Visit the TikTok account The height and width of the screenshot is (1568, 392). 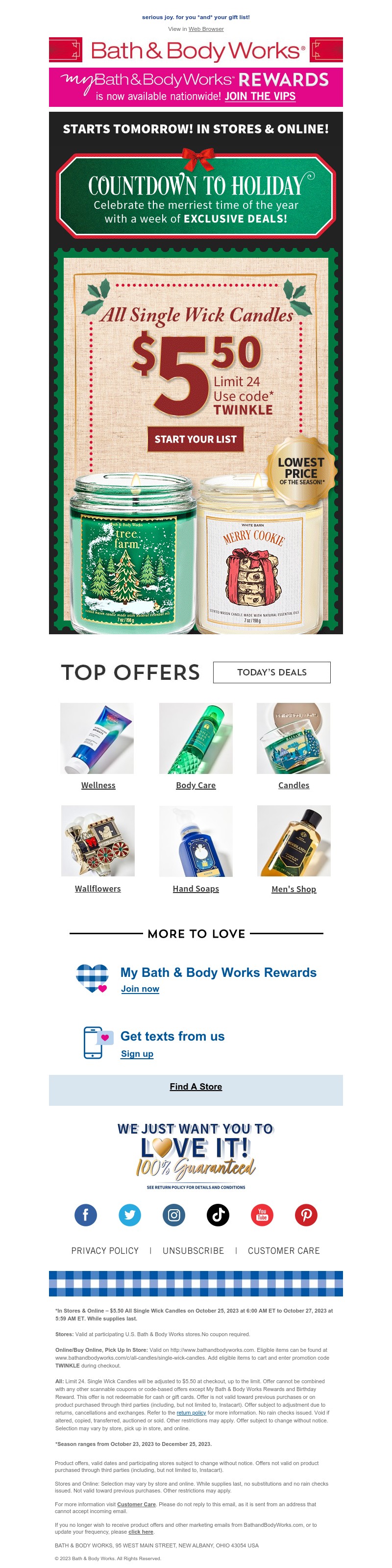pos(218,1215)
